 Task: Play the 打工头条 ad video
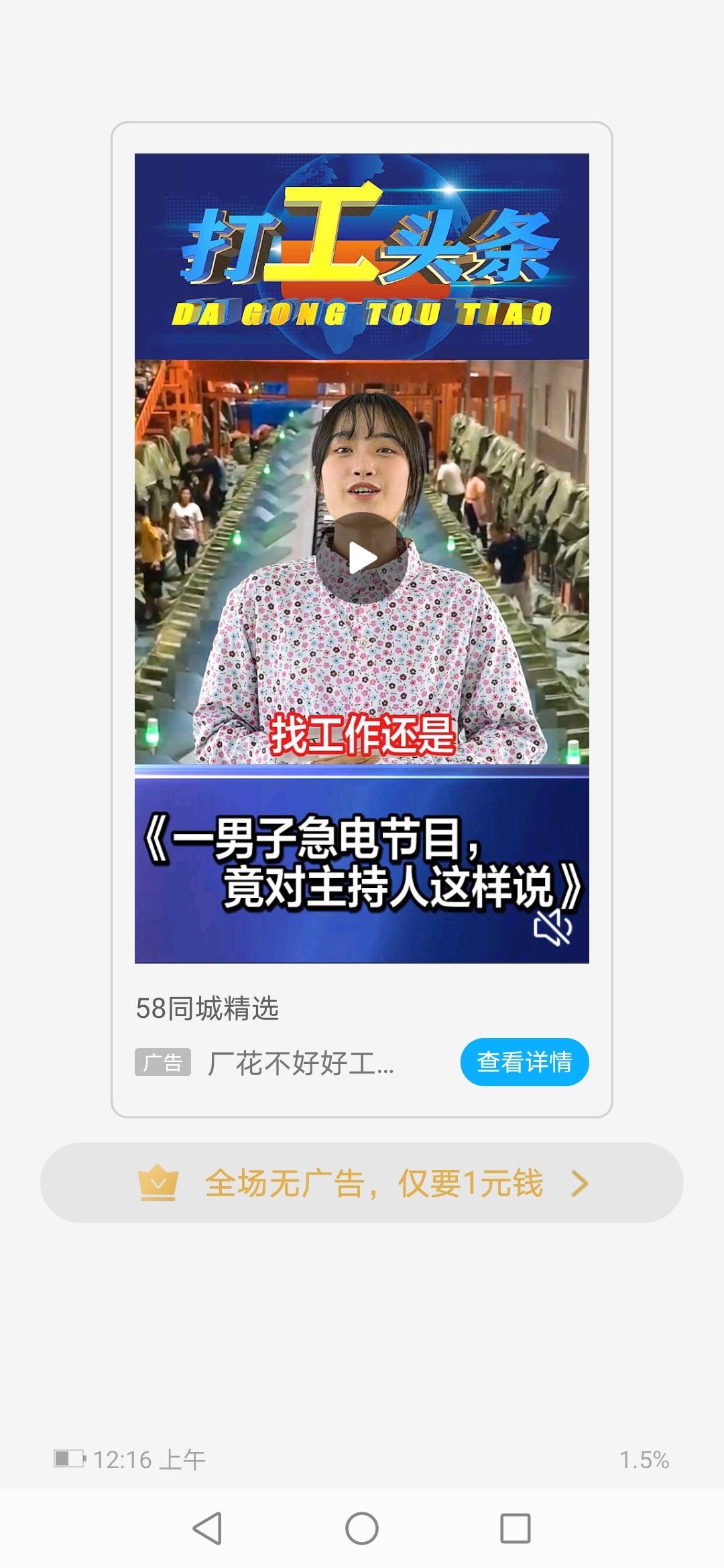pos(362,558)
